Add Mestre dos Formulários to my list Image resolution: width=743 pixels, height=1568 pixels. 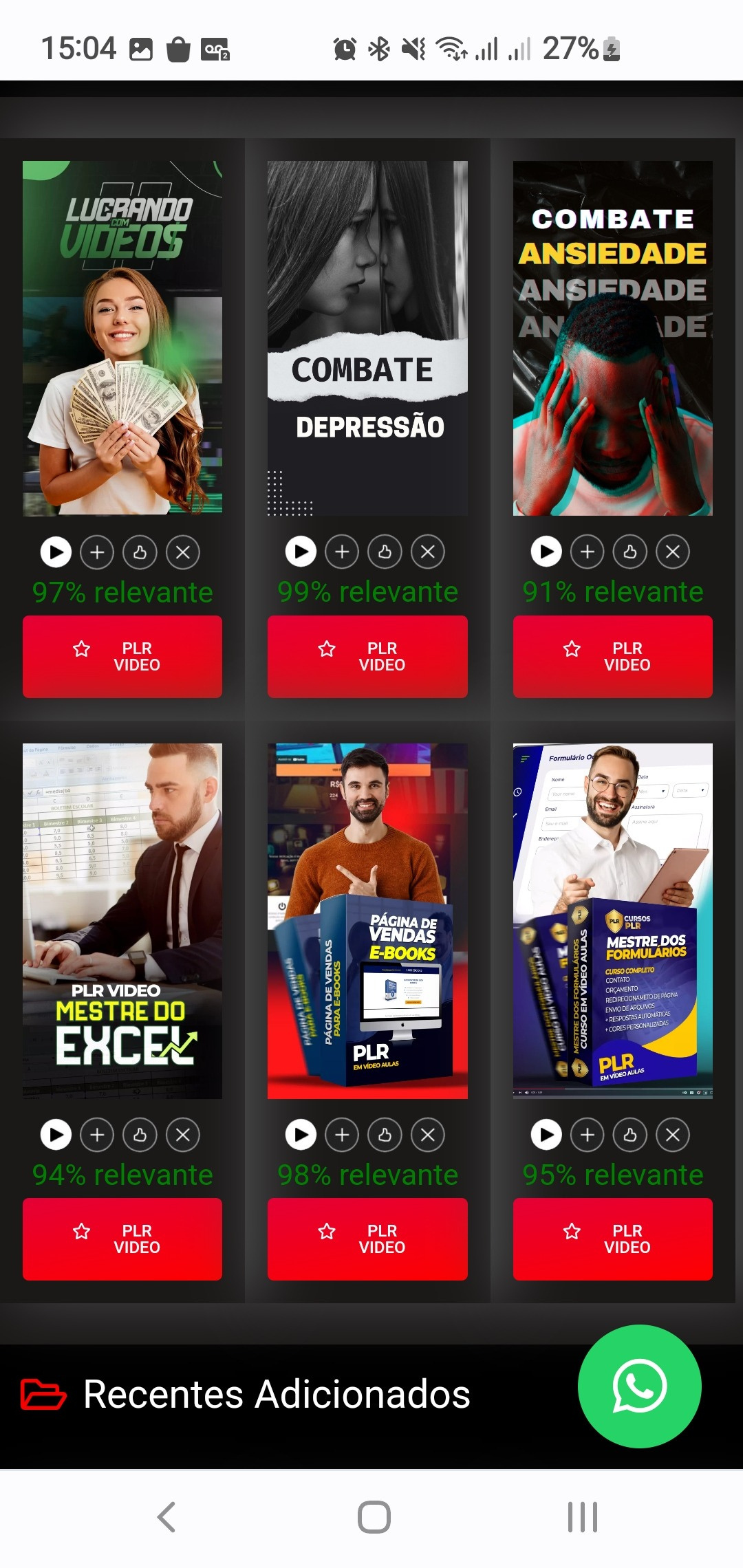pos(588,1135)
